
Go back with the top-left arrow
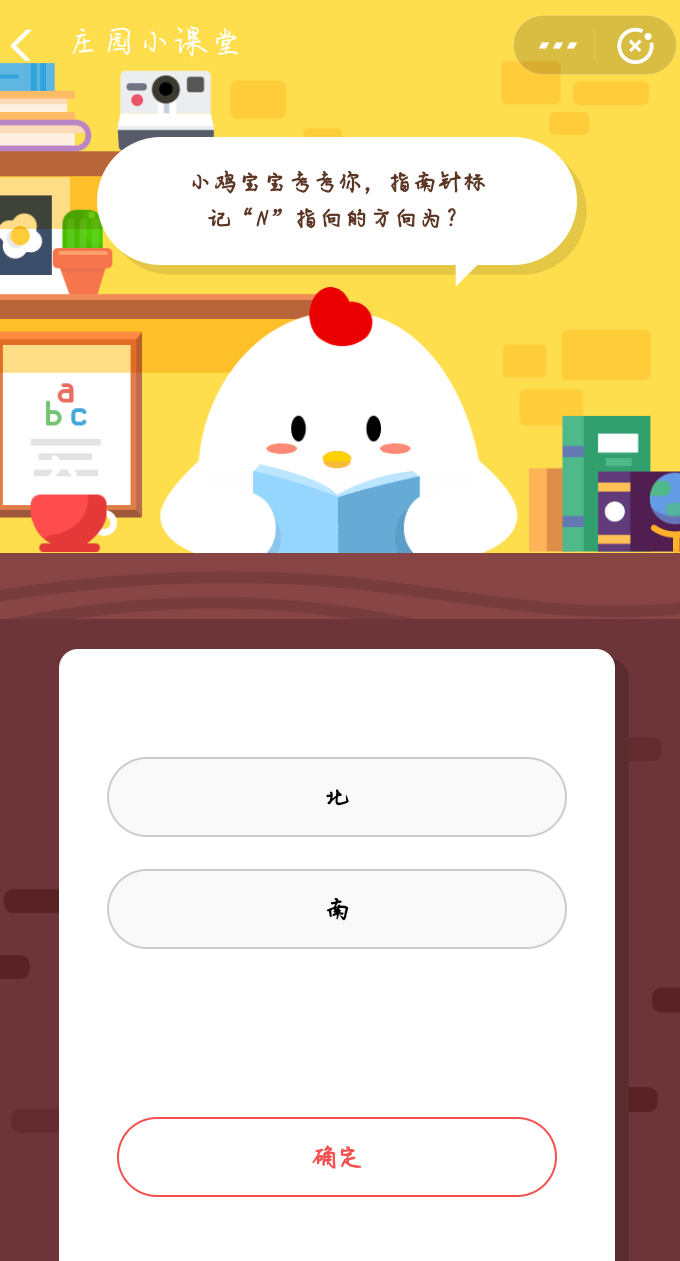(x=21, y=45)
